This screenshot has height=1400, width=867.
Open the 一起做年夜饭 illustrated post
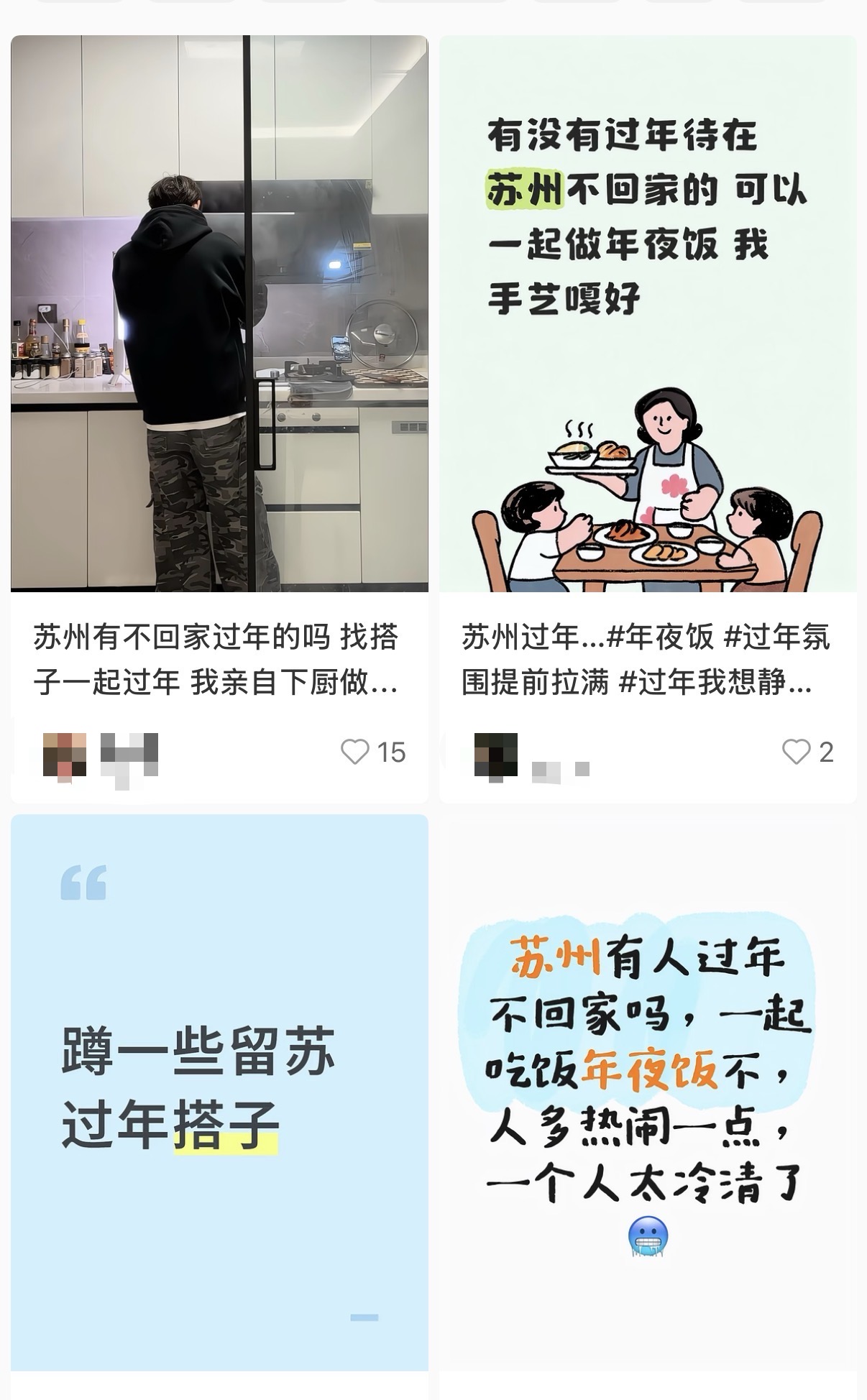[647, 313]
